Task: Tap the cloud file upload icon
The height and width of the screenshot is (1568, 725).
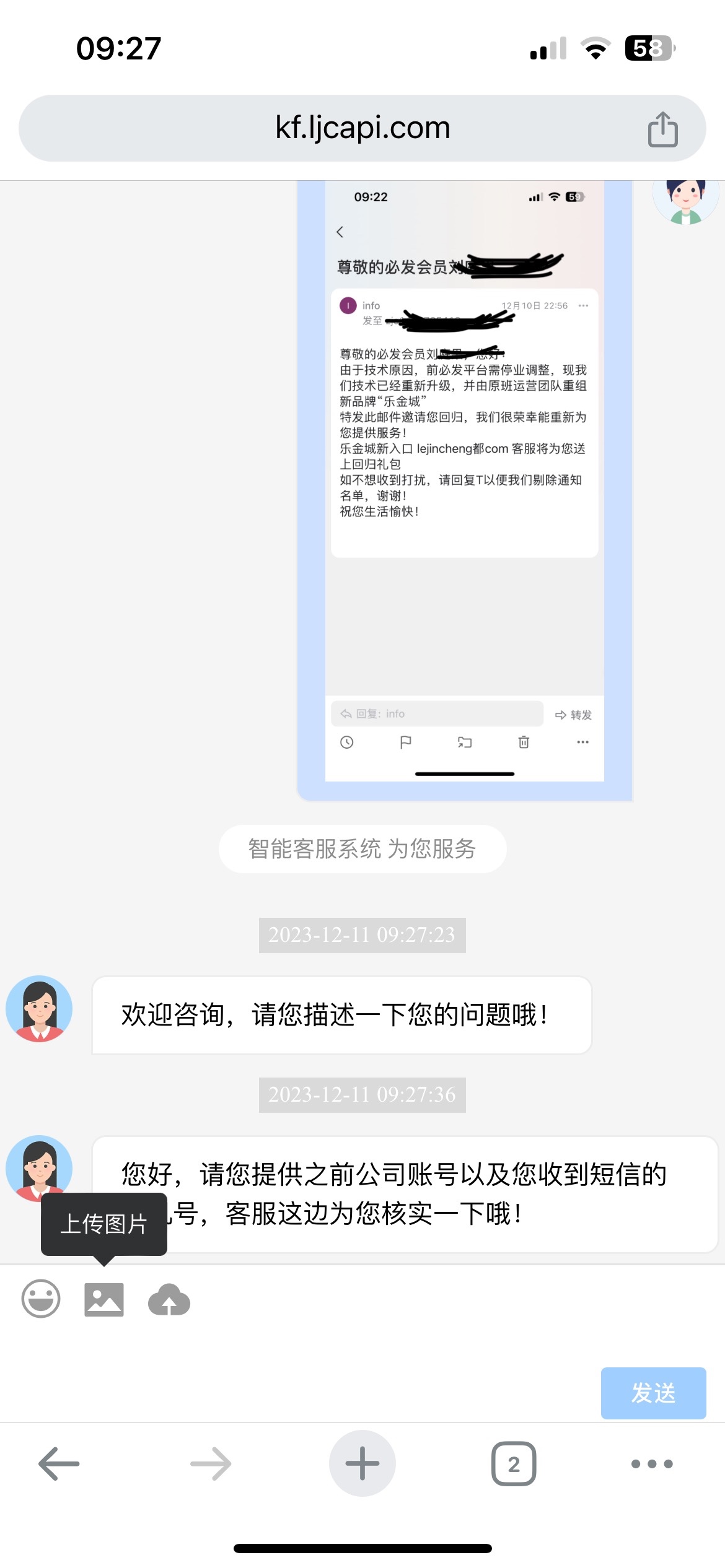Action: pos(169,1299)
